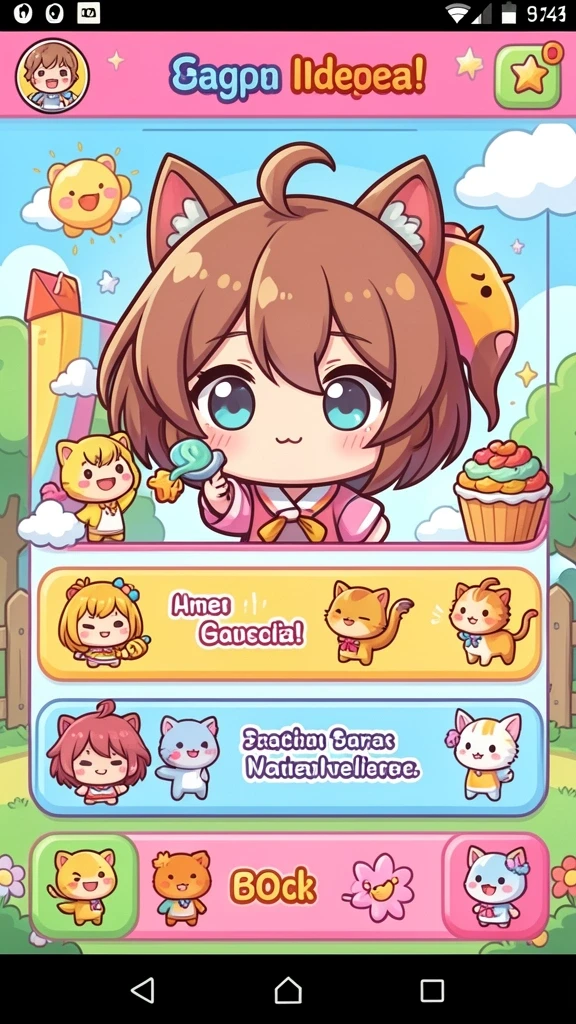Choose the blue banner with the white cat

[289, 758]
